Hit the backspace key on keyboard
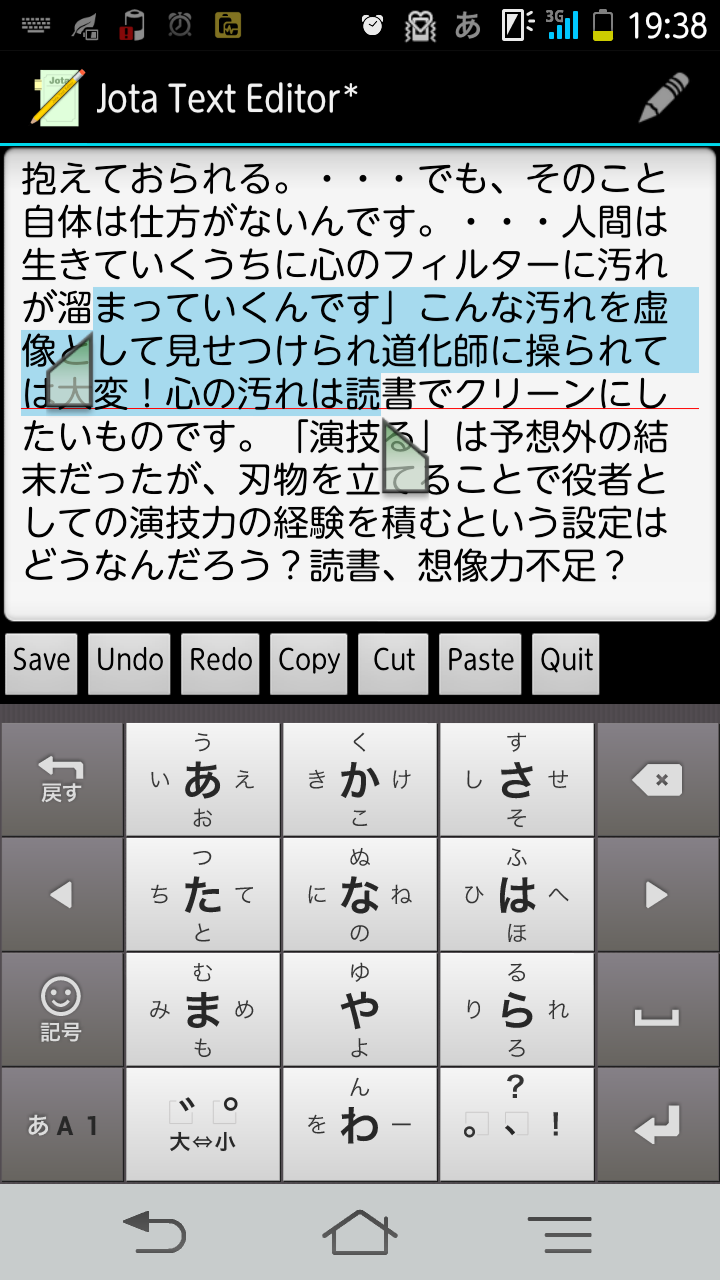The height and width of the screenshot is (1280, 720). coord(657,780)
